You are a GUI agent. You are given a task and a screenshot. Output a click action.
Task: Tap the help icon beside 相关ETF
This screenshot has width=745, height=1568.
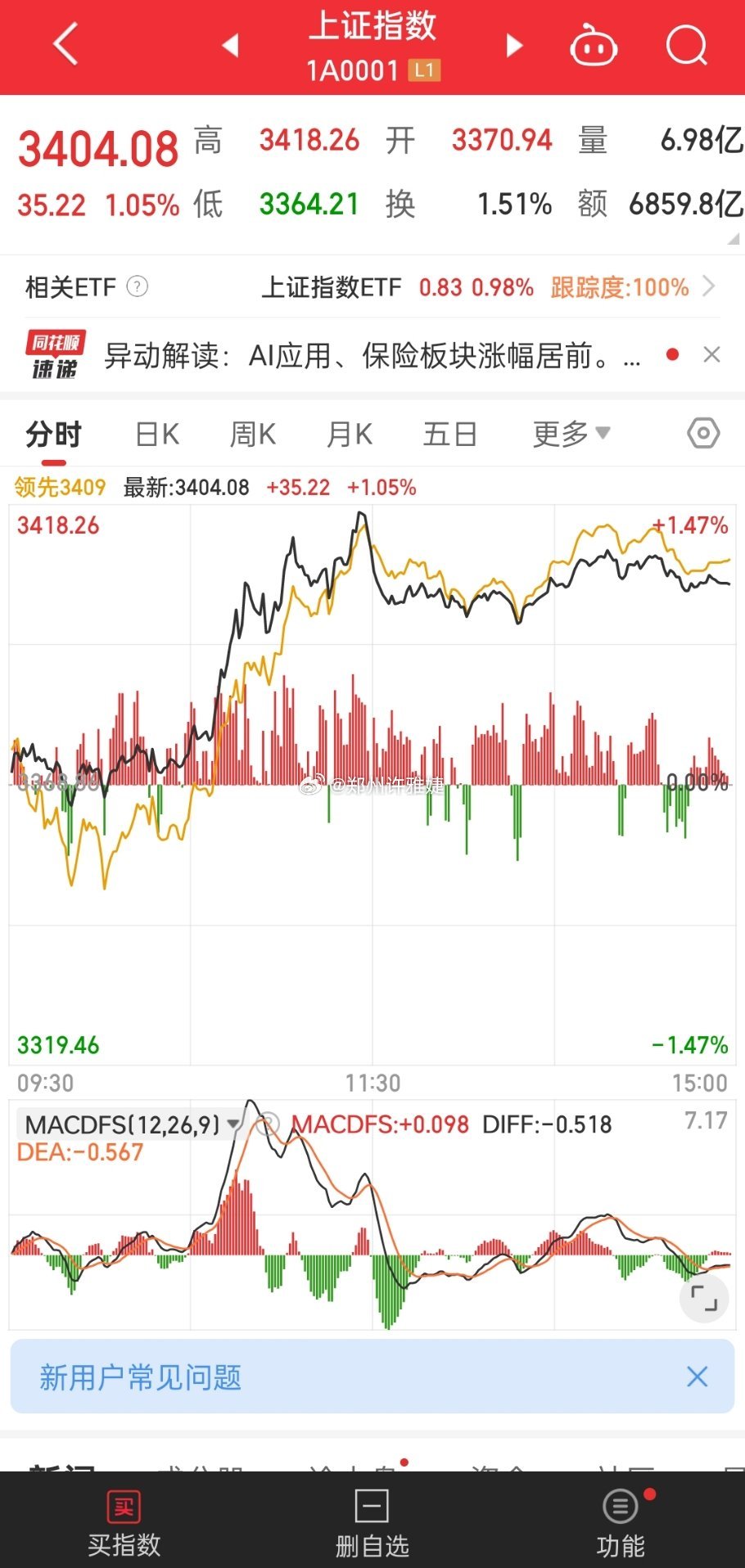(138, 287)
